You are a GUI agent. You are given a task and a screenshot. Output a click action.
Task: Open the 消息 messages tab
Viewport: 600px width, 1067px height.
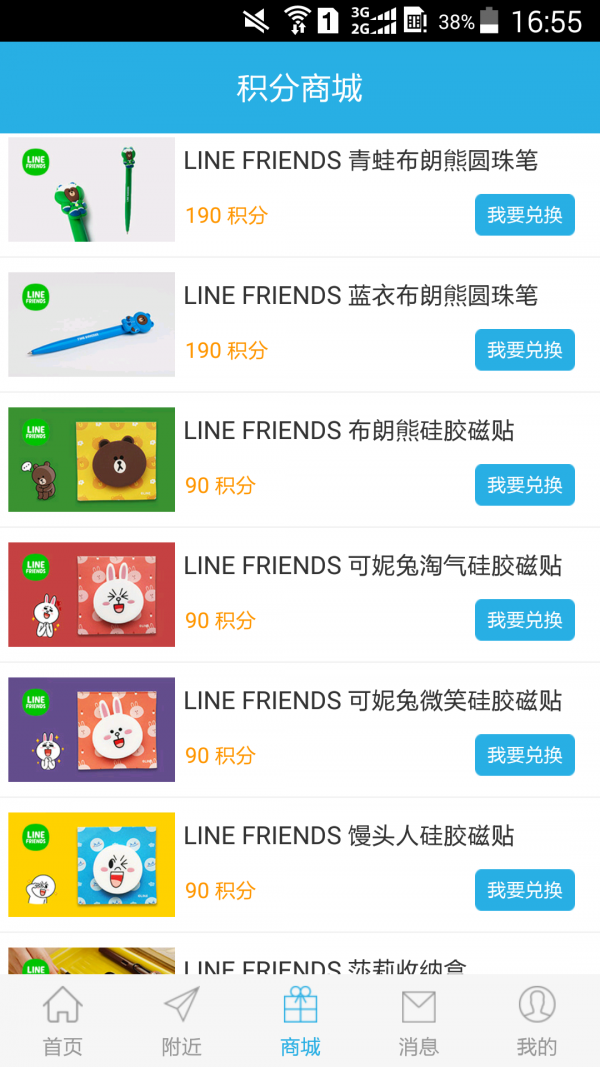[x=418, y=1021]
